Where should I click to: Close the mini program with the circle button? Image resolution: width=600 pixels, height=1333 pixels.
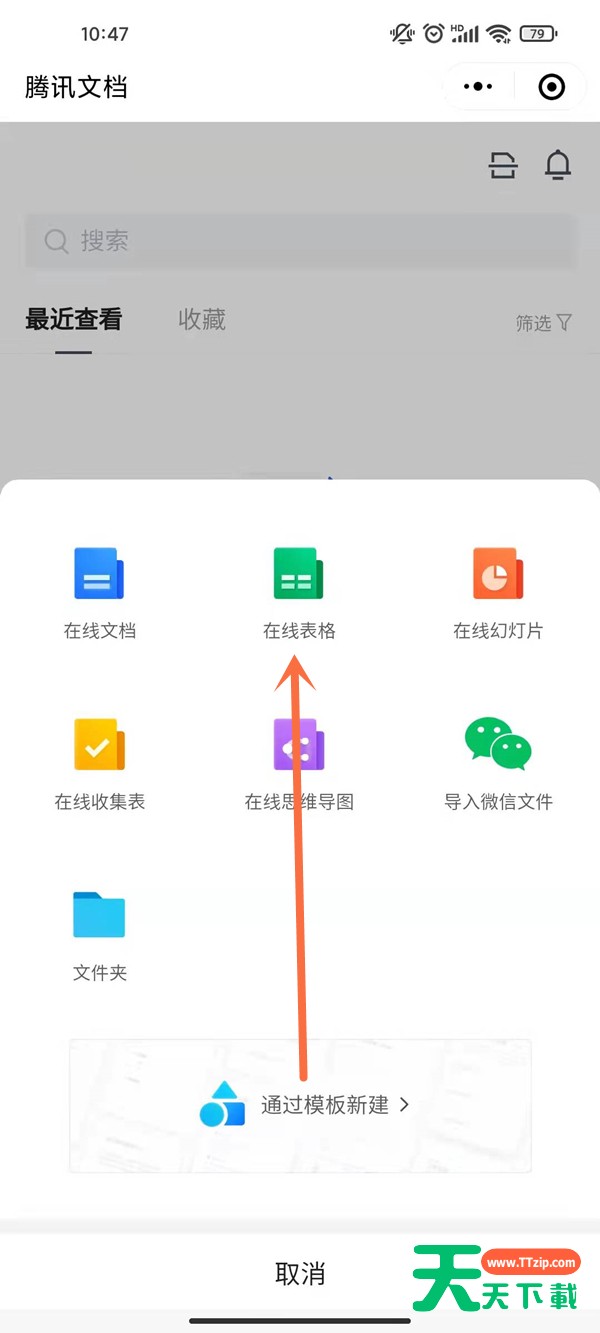(x=551, y=87)
